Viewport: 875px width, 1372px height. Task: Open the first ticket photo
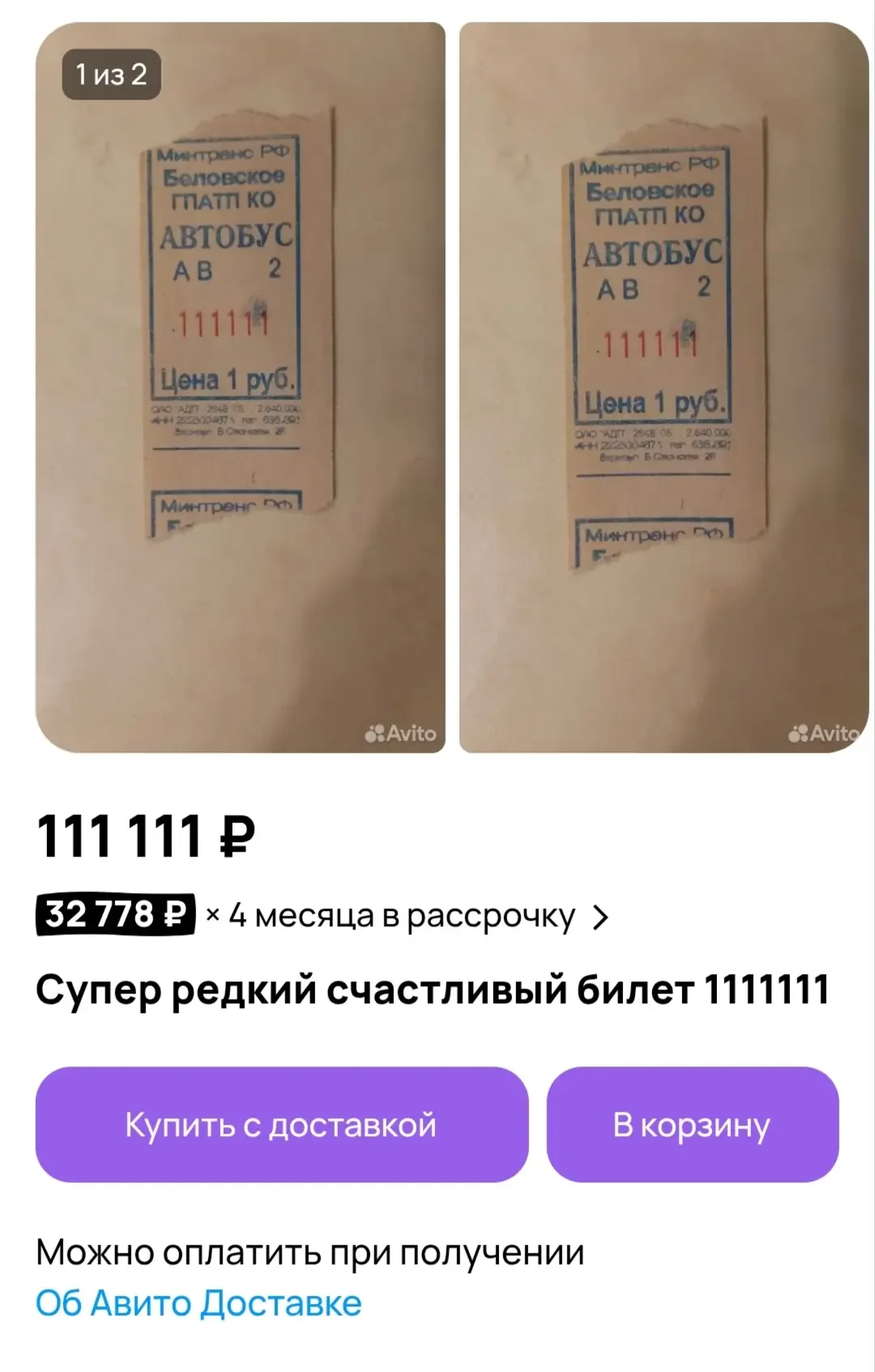tap(240, 387)
